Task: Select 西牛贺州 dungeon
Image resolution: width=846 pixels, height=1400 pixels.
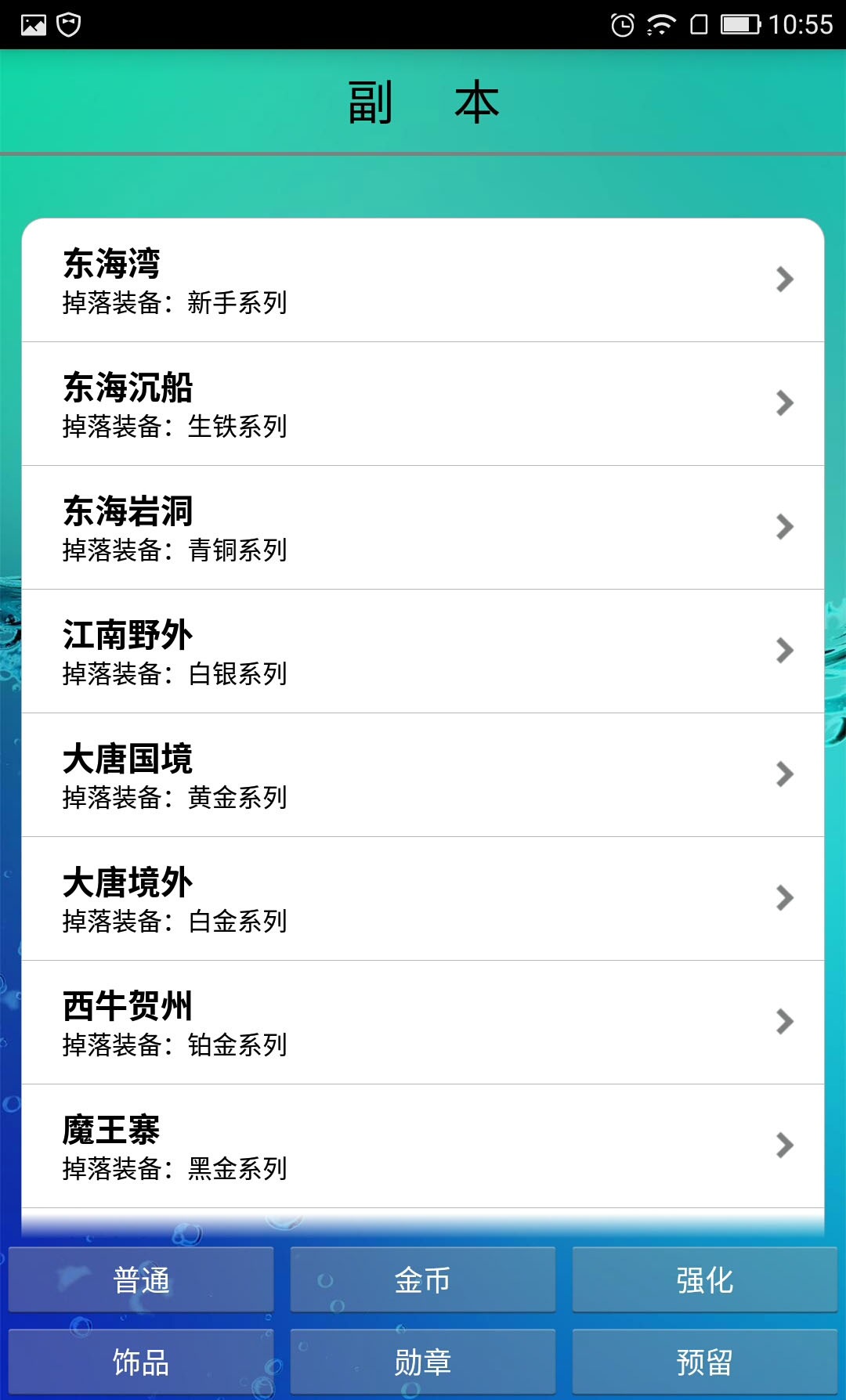Action: [x=423, y=1023]
